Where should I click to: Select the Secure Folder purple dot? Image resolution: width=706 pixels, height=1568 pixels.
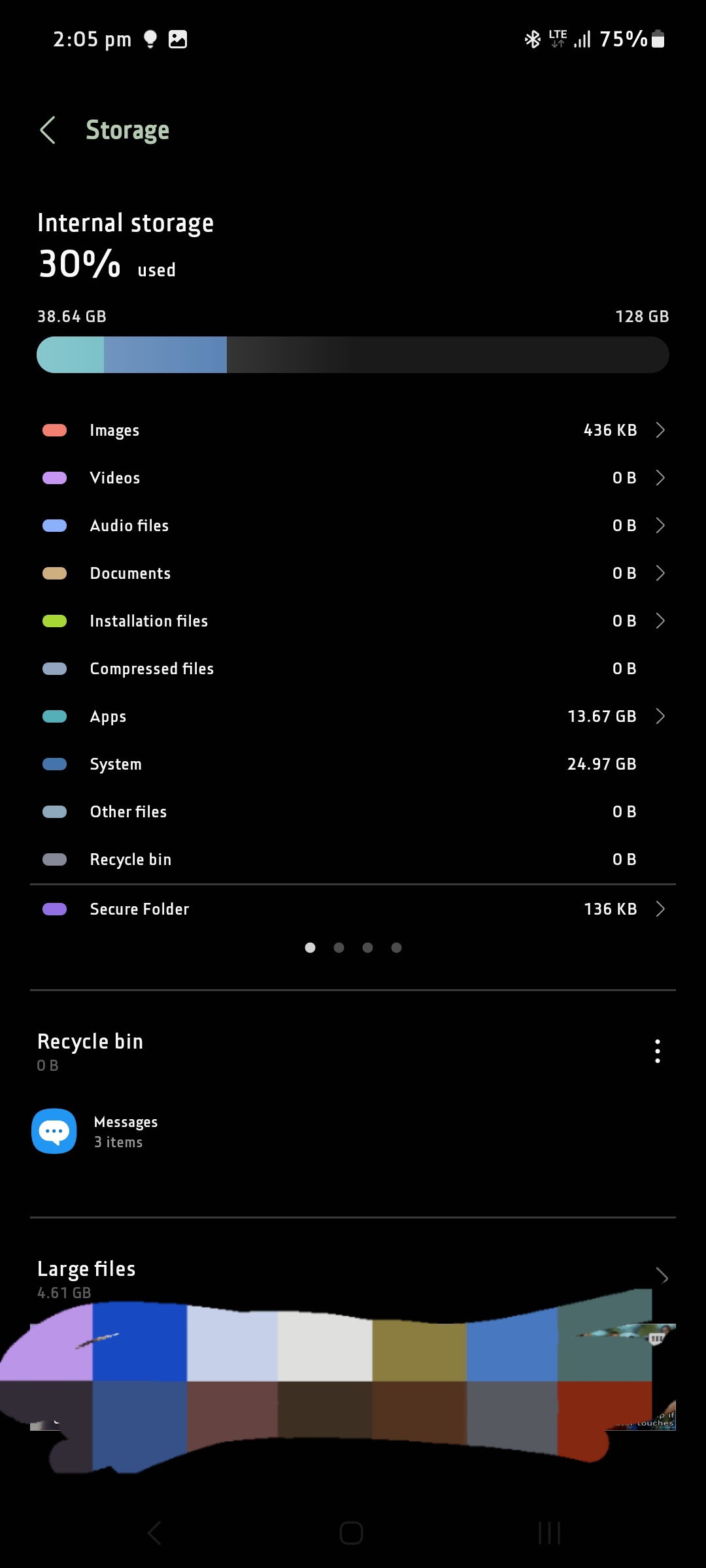(x=54, y=909)
